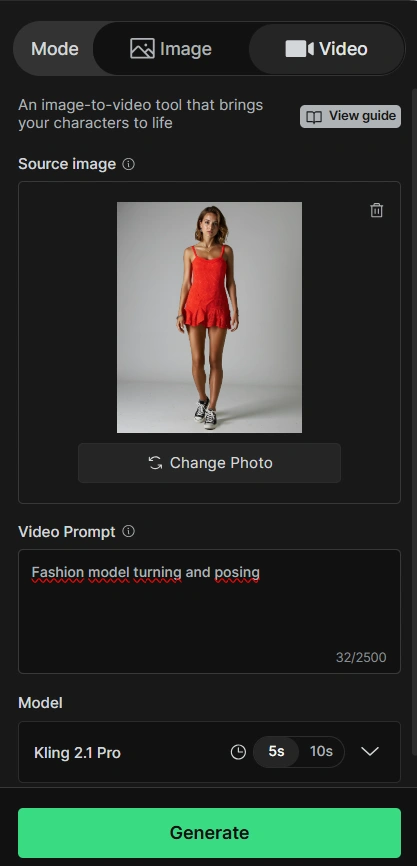417x866 pixels.
Task: Select 10s video duration
Action: (x=321, y=752)
